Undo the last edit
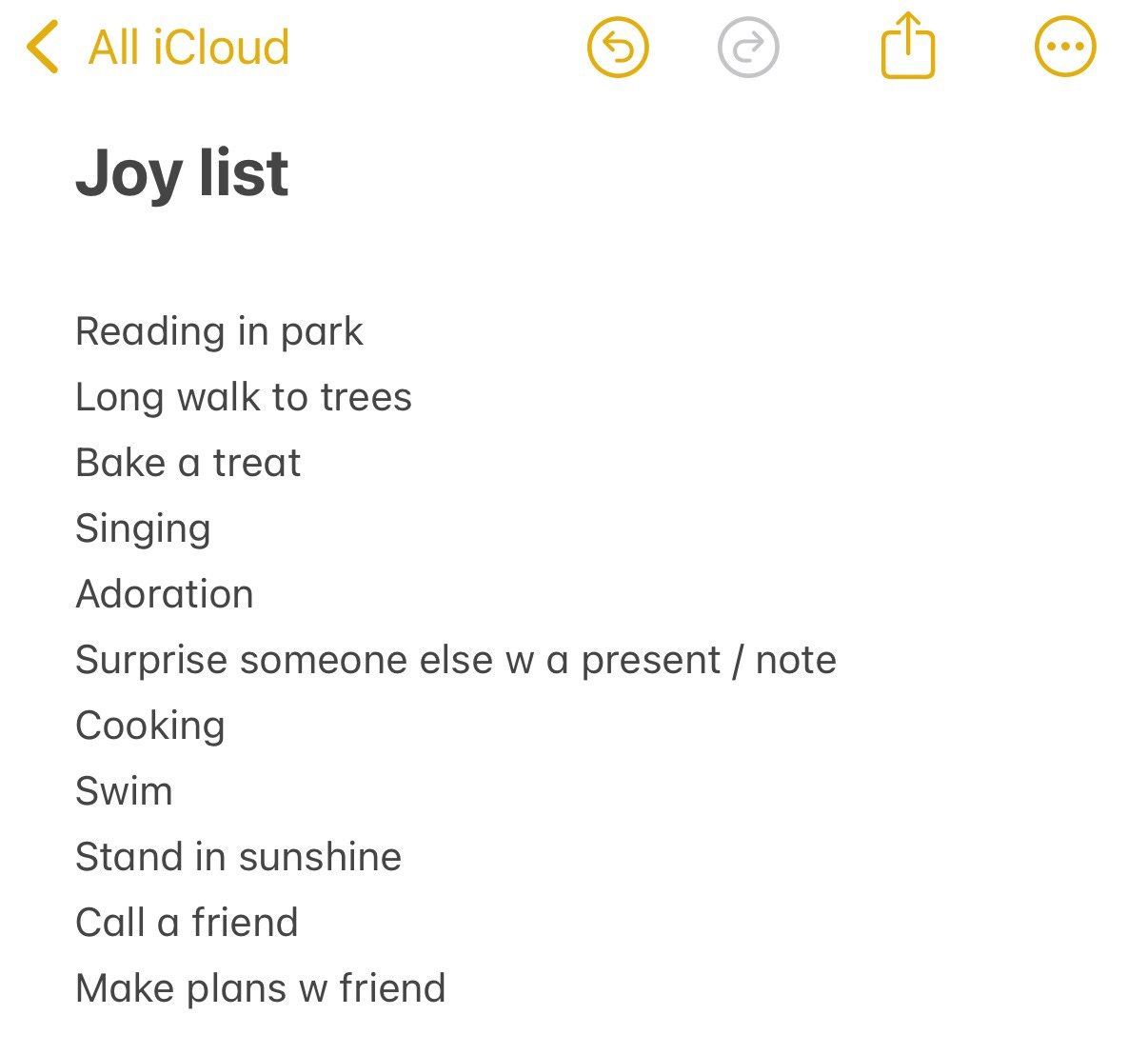1148x1055 pixels. coord(618,48)
